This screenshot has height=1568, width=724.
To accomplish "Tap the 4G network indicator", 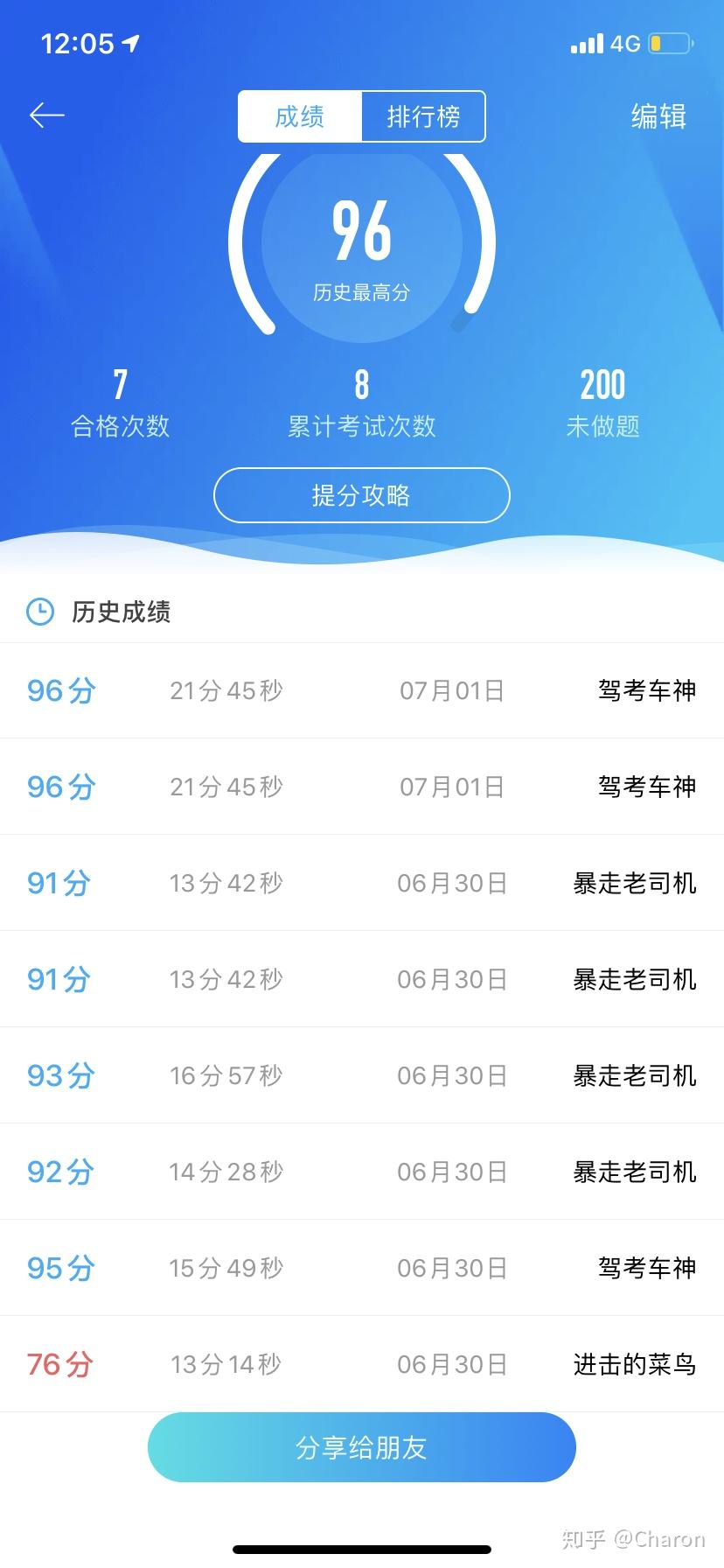I will (x=626, y=42).
